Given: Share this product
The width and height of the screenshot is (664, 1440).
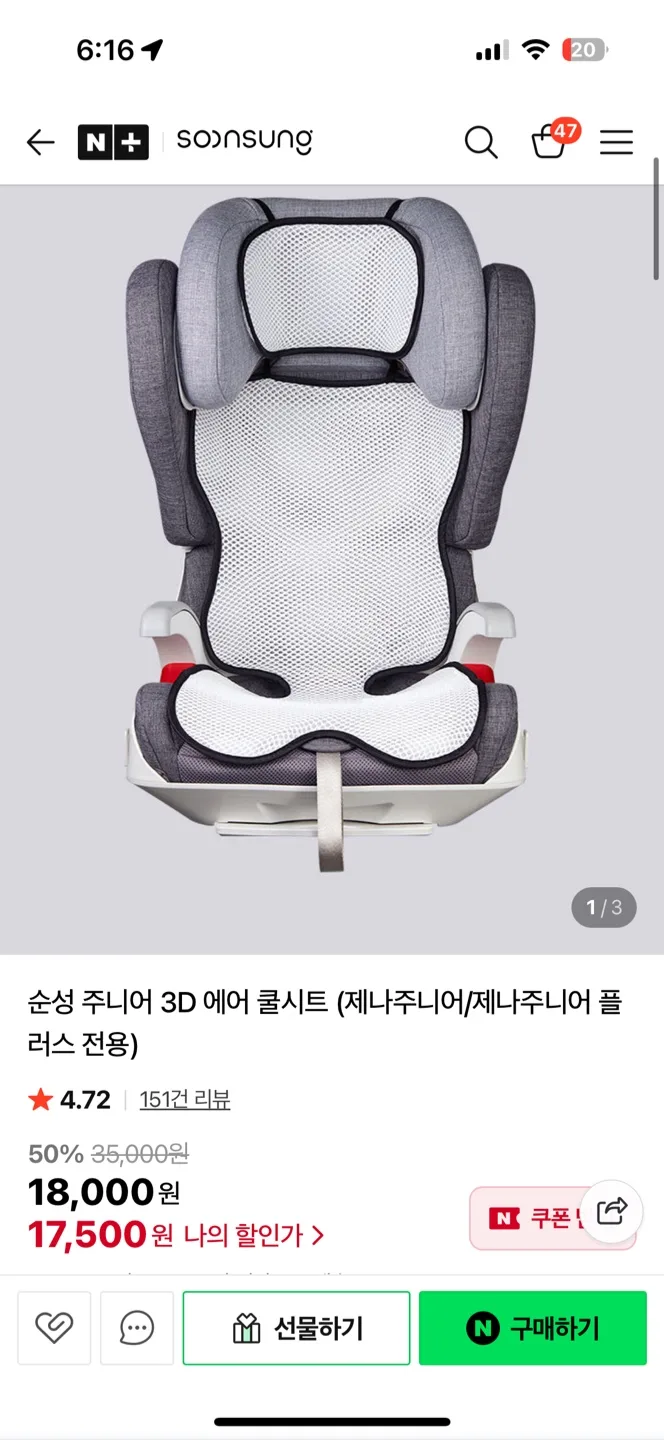Looking at the screenshot, I should (611, 1211).
